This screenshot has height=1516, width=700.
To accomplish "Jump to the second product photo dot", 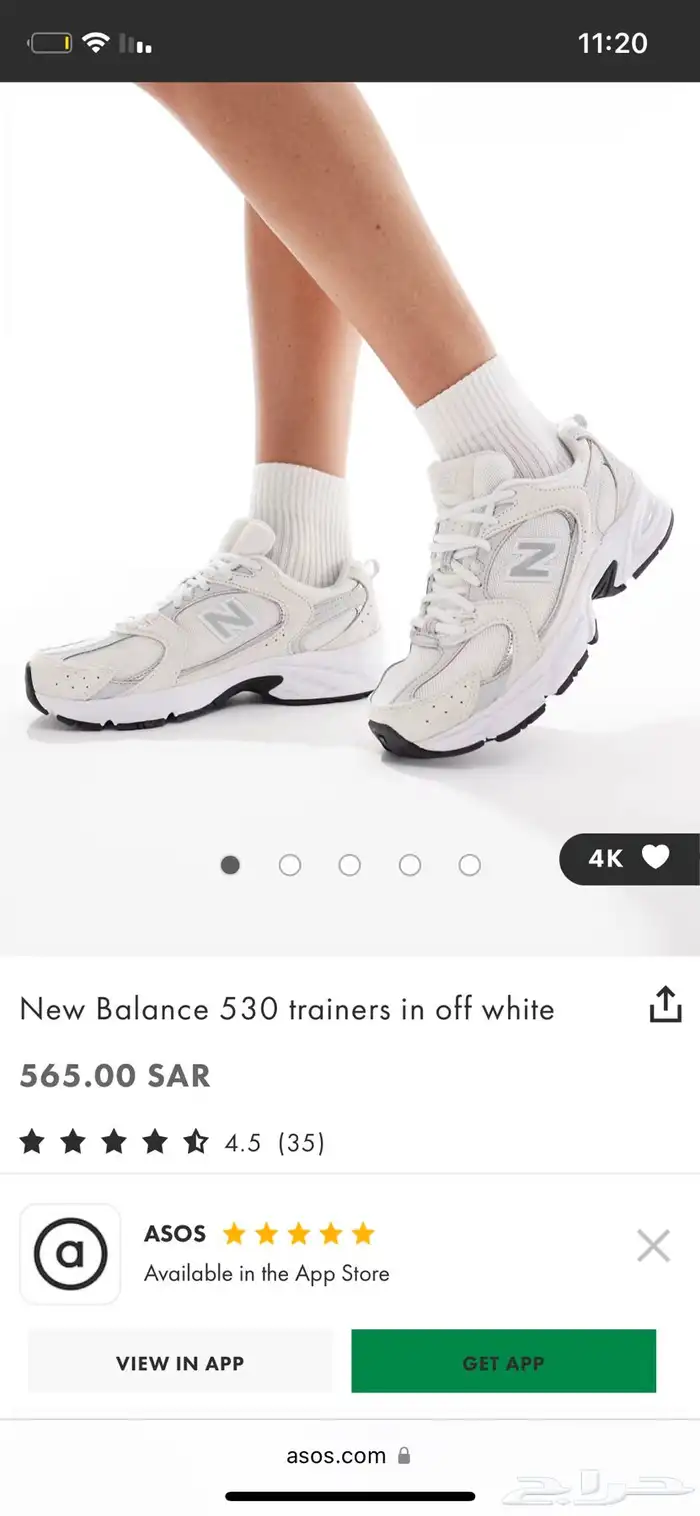I will click(290, 865).
